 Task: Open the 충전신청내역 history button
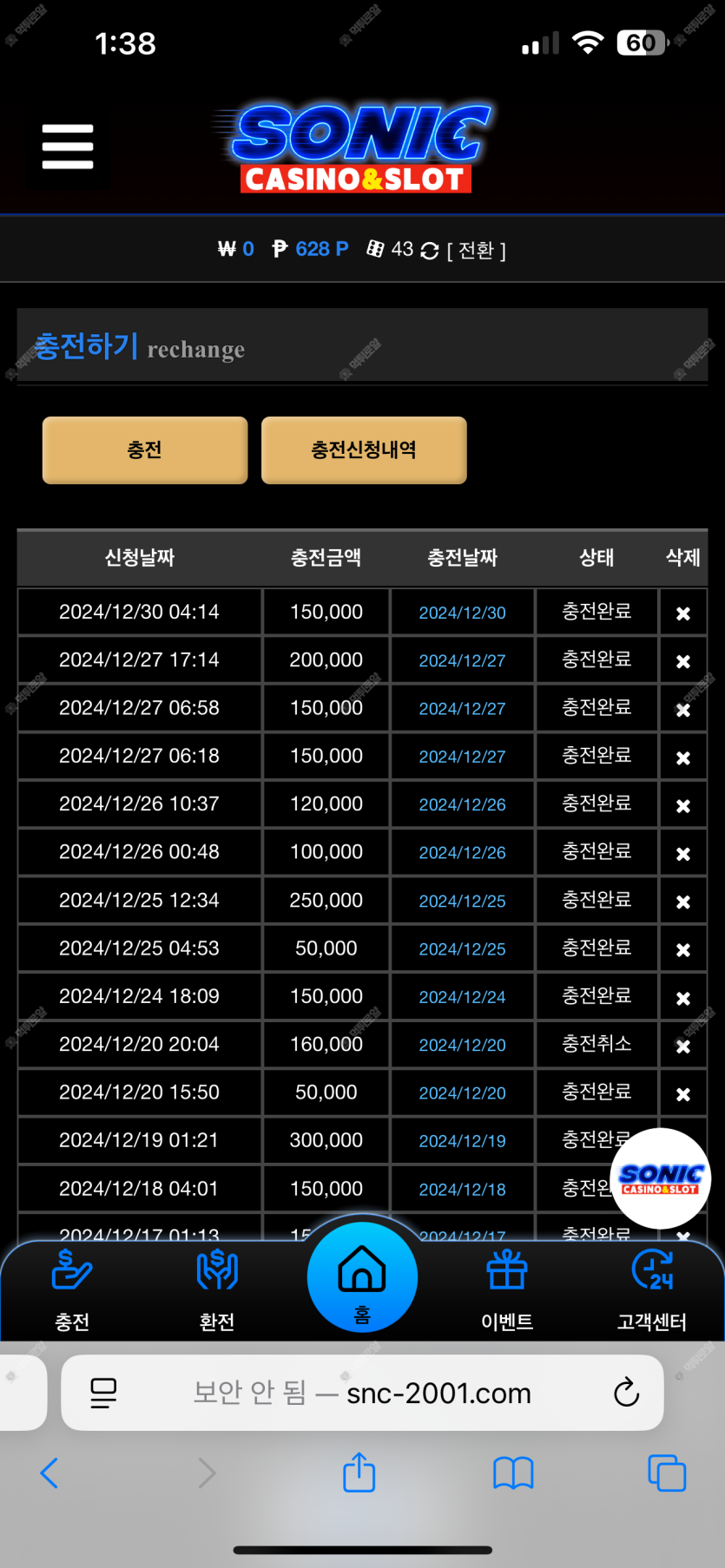coord(364,449)
